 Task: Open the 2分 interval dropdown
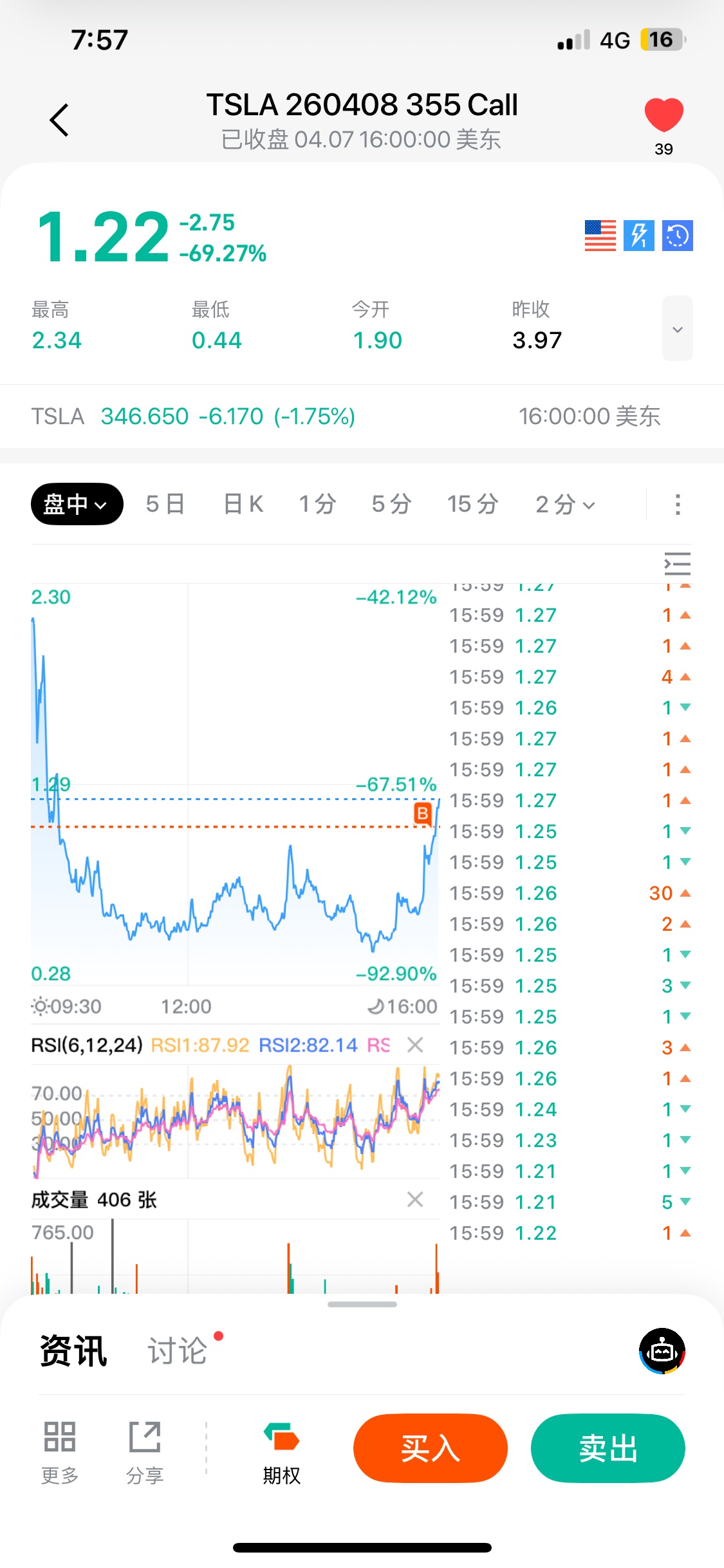565,504
